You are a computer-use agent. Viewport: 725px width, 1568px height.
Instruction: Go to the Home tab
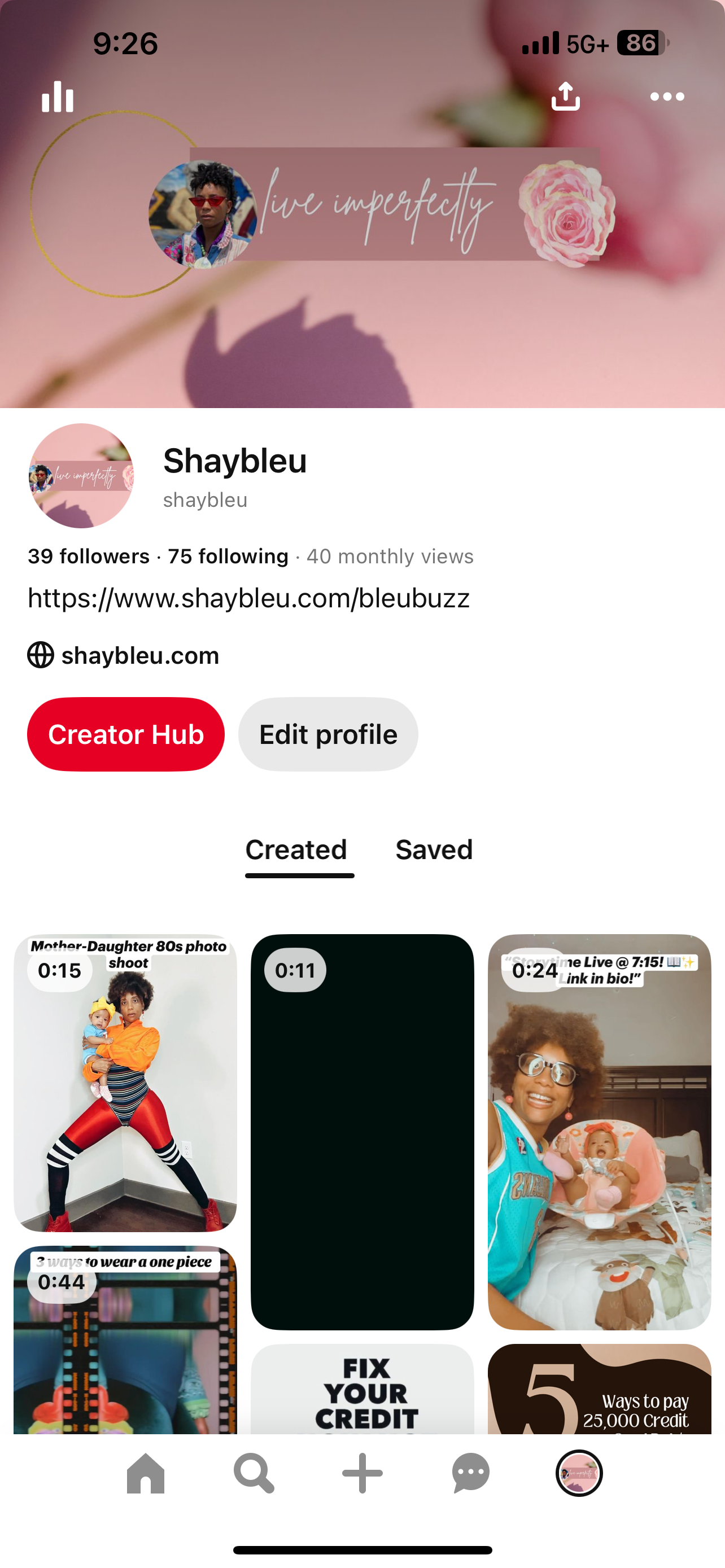click(146, 1473)
